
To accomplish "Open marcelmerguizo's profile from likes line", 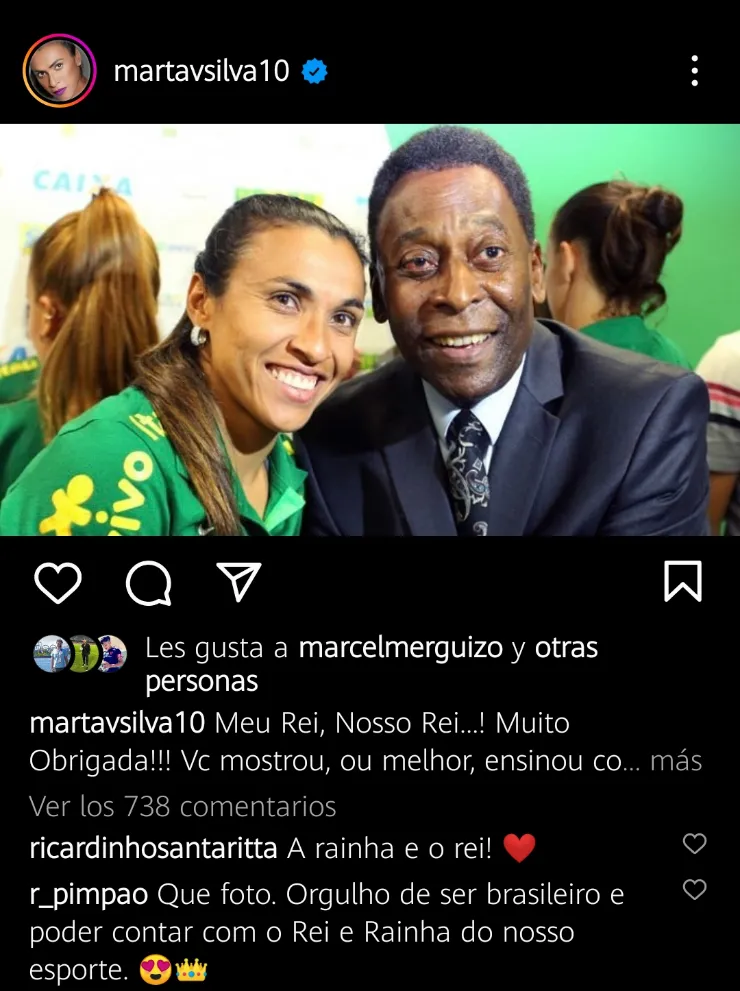I will tap(400, 648).
